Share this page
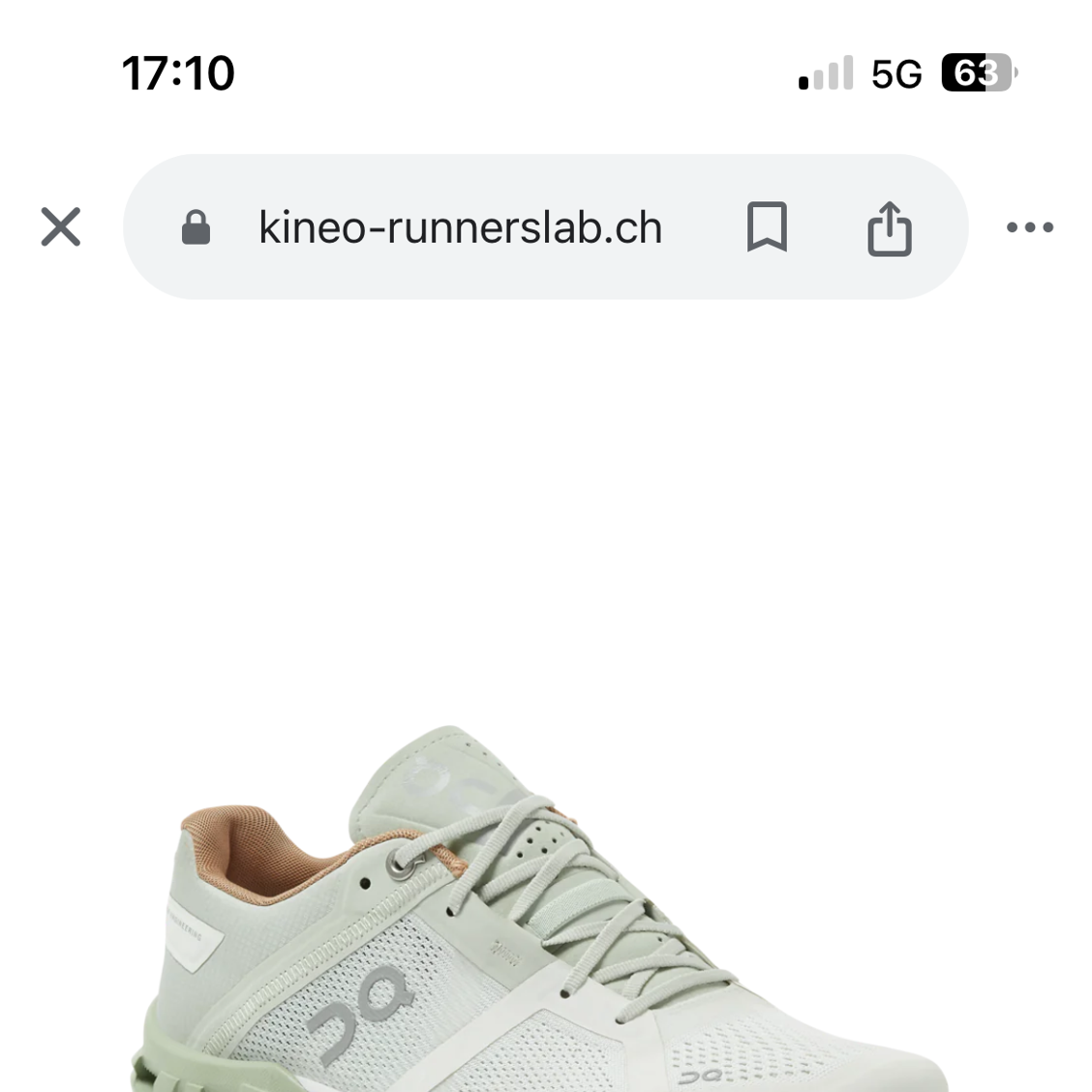The image size is (1092, 1092). pos(889,228)
